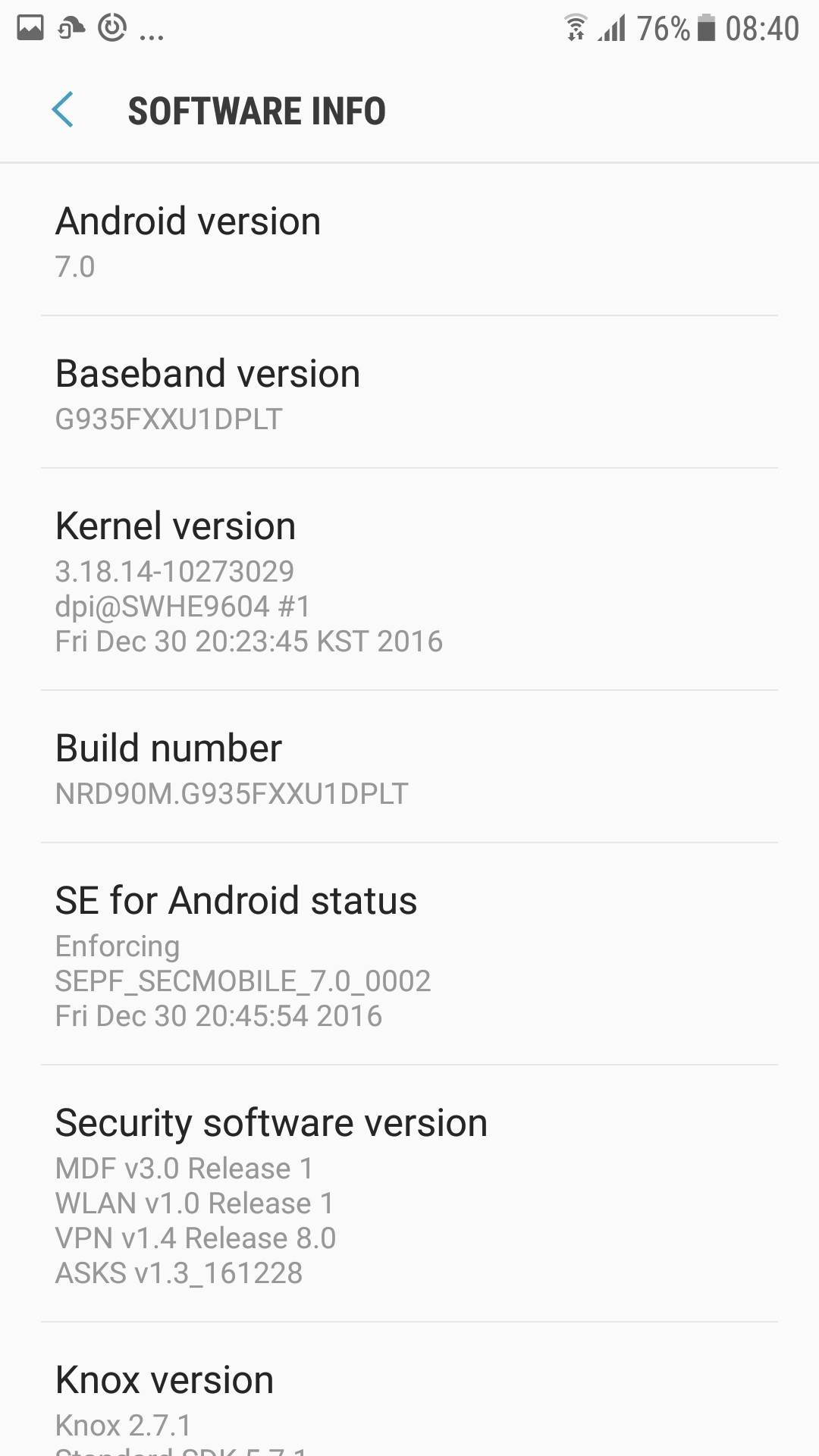Tap the Android version row

(x=409, y=241)
